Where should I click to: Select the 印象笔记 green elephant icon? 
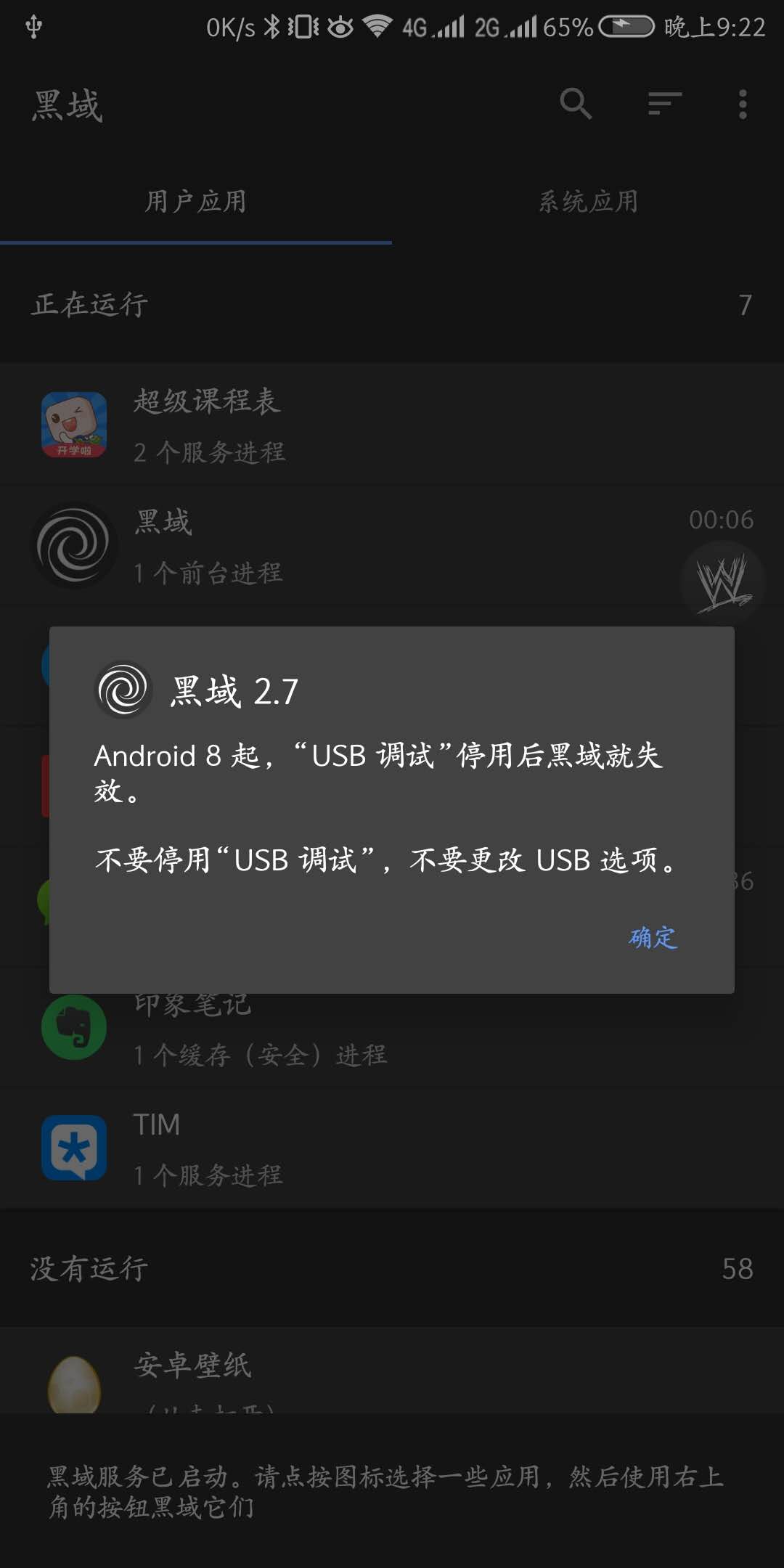(x=73, y=1026)
